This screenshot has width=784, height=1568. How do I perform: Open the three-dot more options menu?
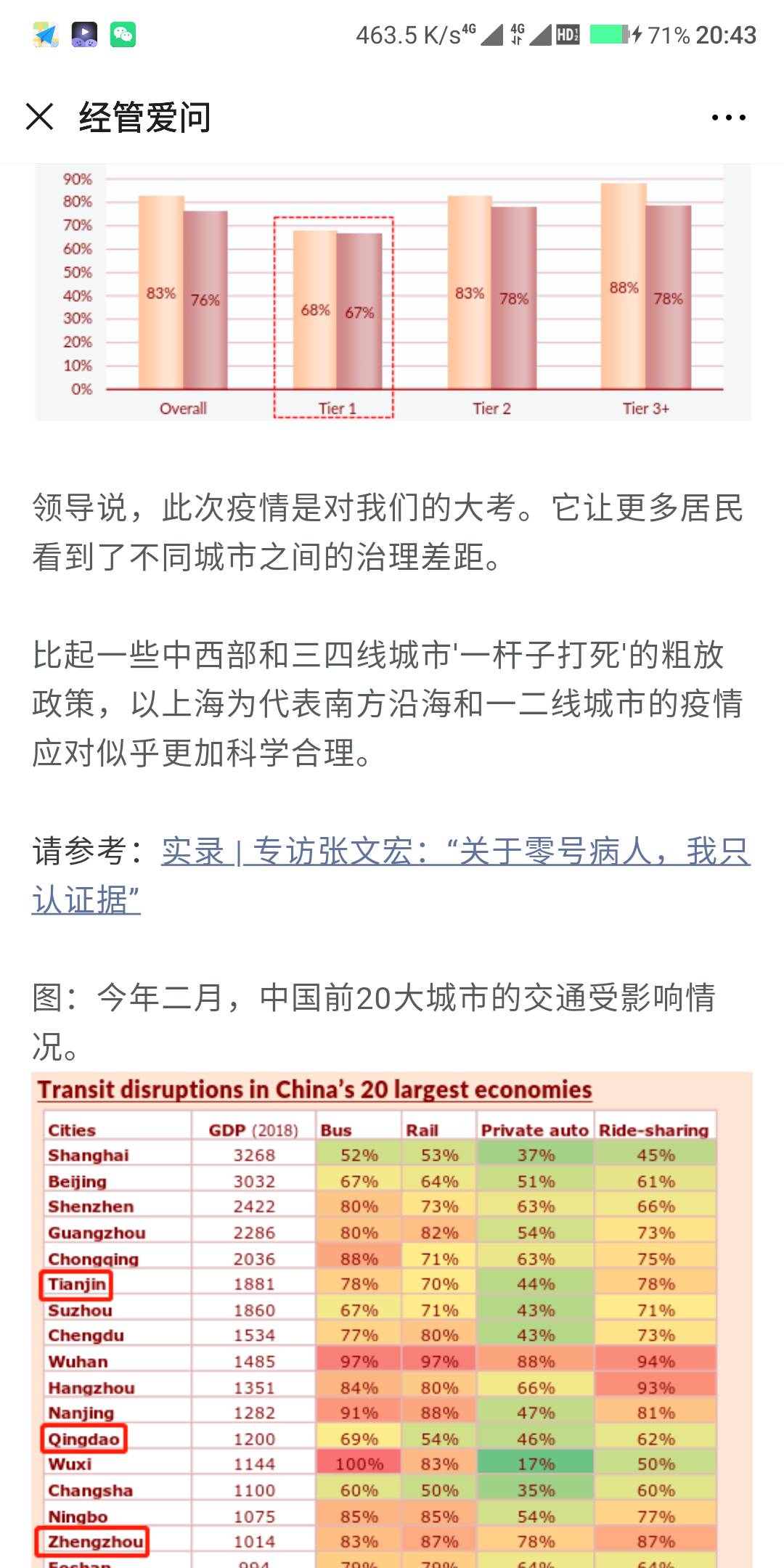pyautogui.click(x=728, y=118)
